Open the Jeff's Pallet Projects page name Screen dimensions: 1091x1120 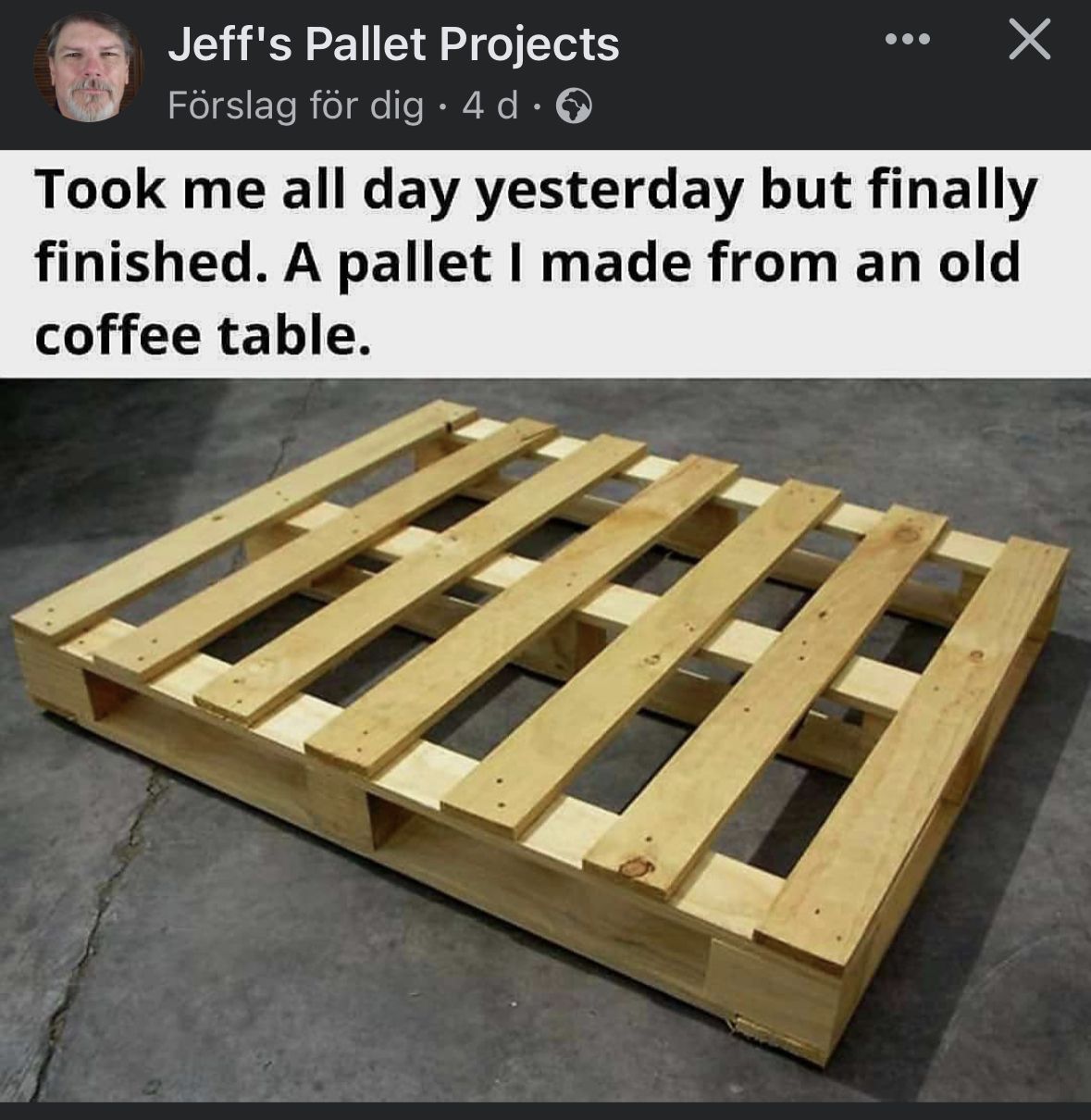tap(393, 44)
